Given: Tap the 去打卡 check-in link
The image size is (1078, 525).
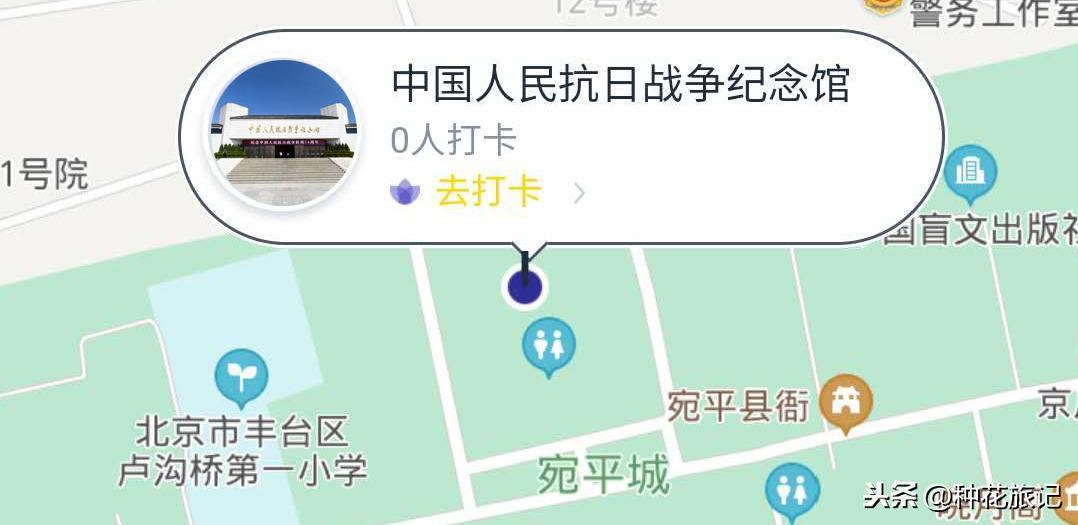Looking at the screenshot, I should click(488, 192).
